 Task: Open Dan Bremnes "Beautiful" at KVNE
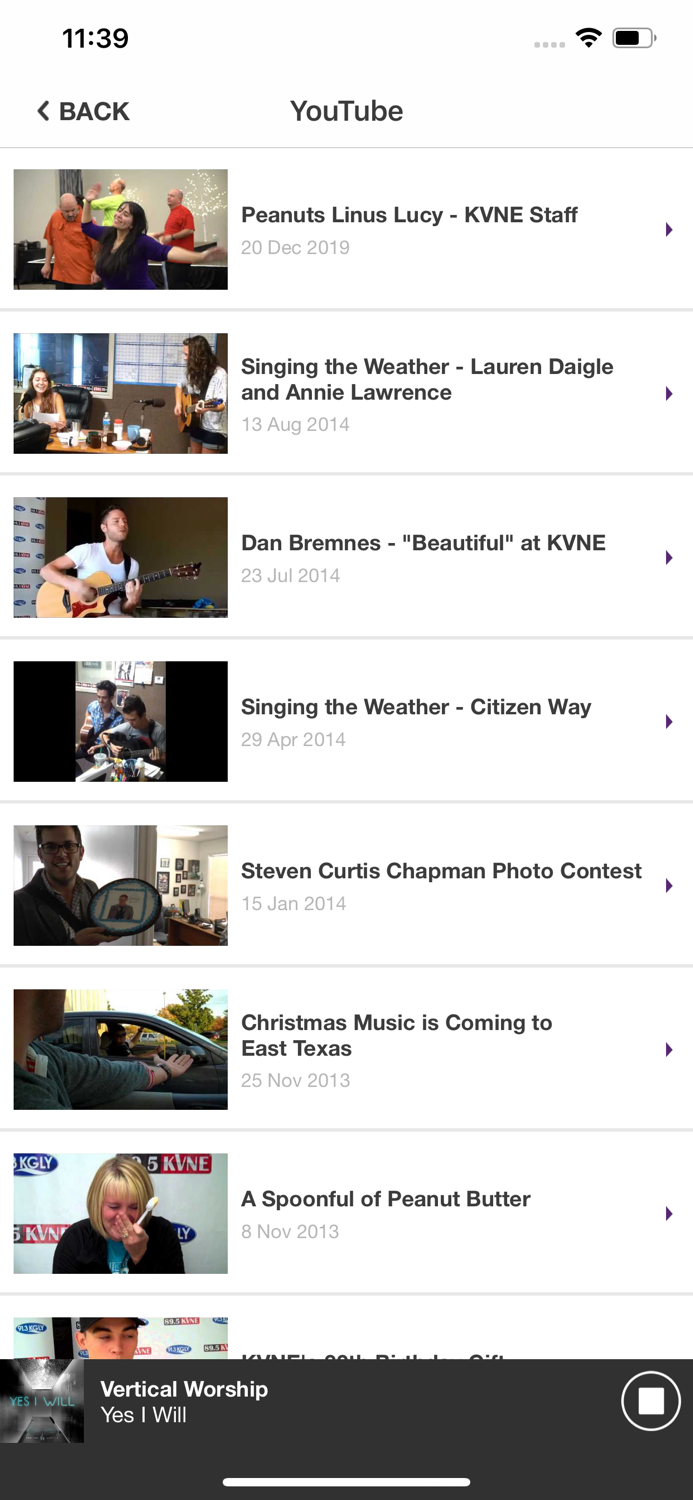[346, 557]
